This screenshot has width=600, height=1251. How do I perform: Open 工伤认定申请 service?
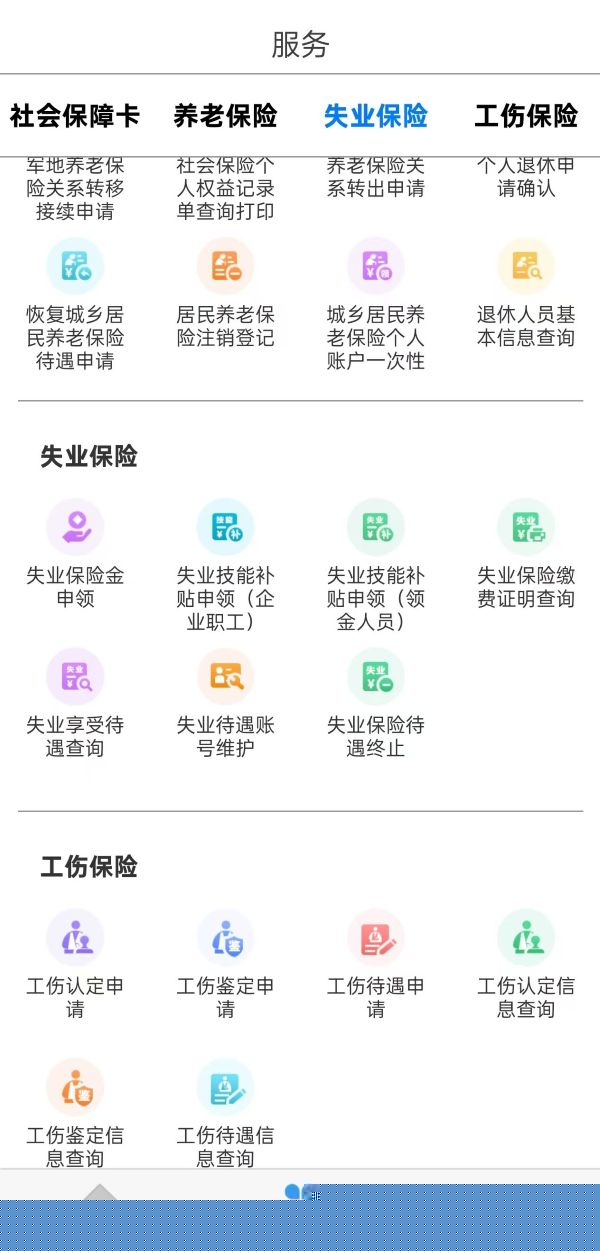(75, 939)
